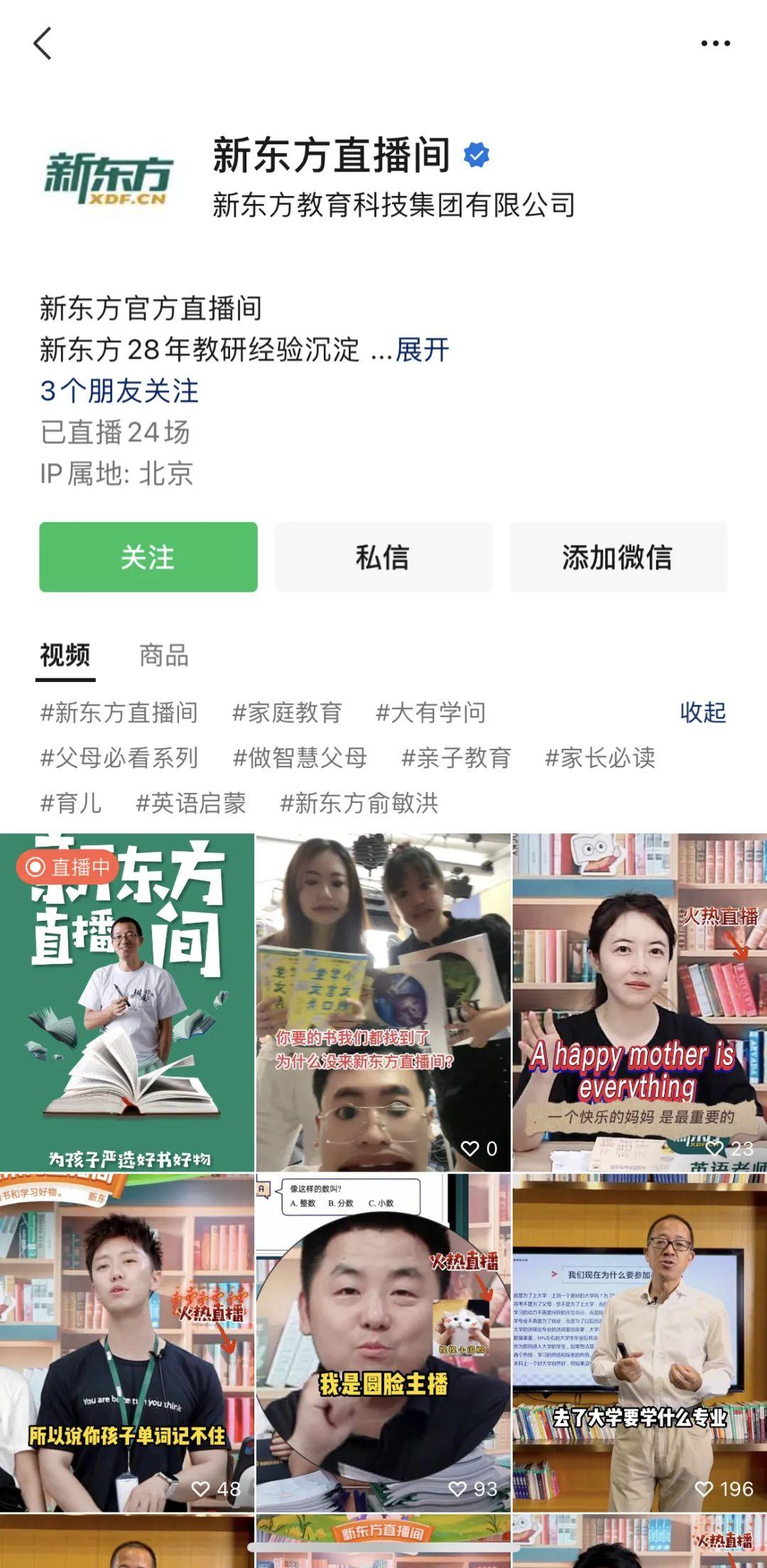
Task: Filter videos by #家庭教育 tag
Action: (x=287, y=712)
